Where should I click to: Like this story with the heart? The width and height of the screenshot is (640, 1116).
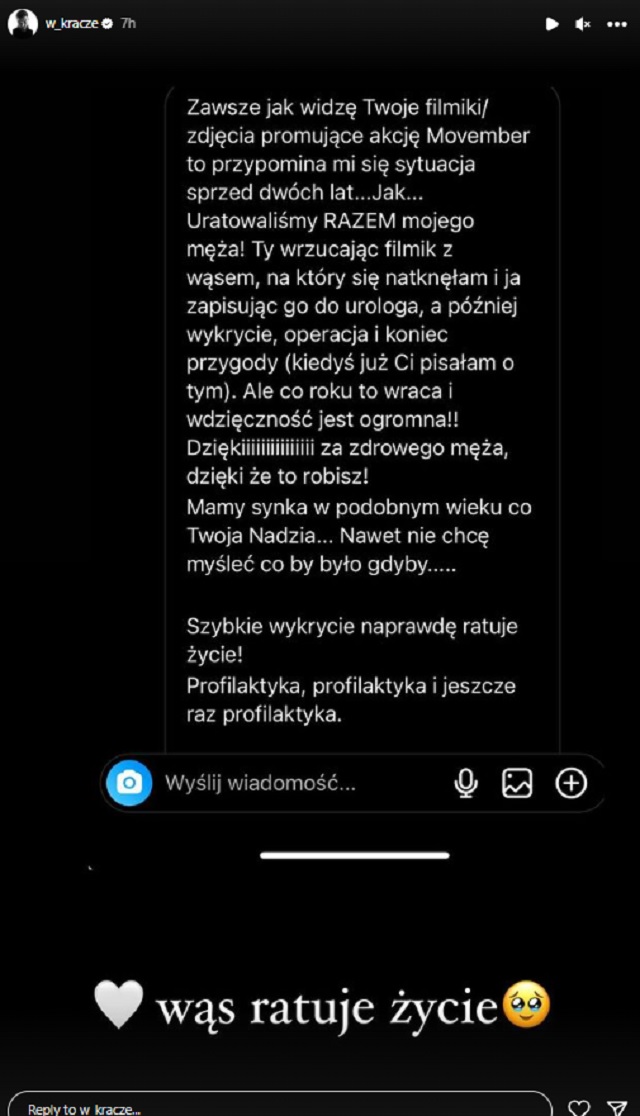coord(579,1108)
